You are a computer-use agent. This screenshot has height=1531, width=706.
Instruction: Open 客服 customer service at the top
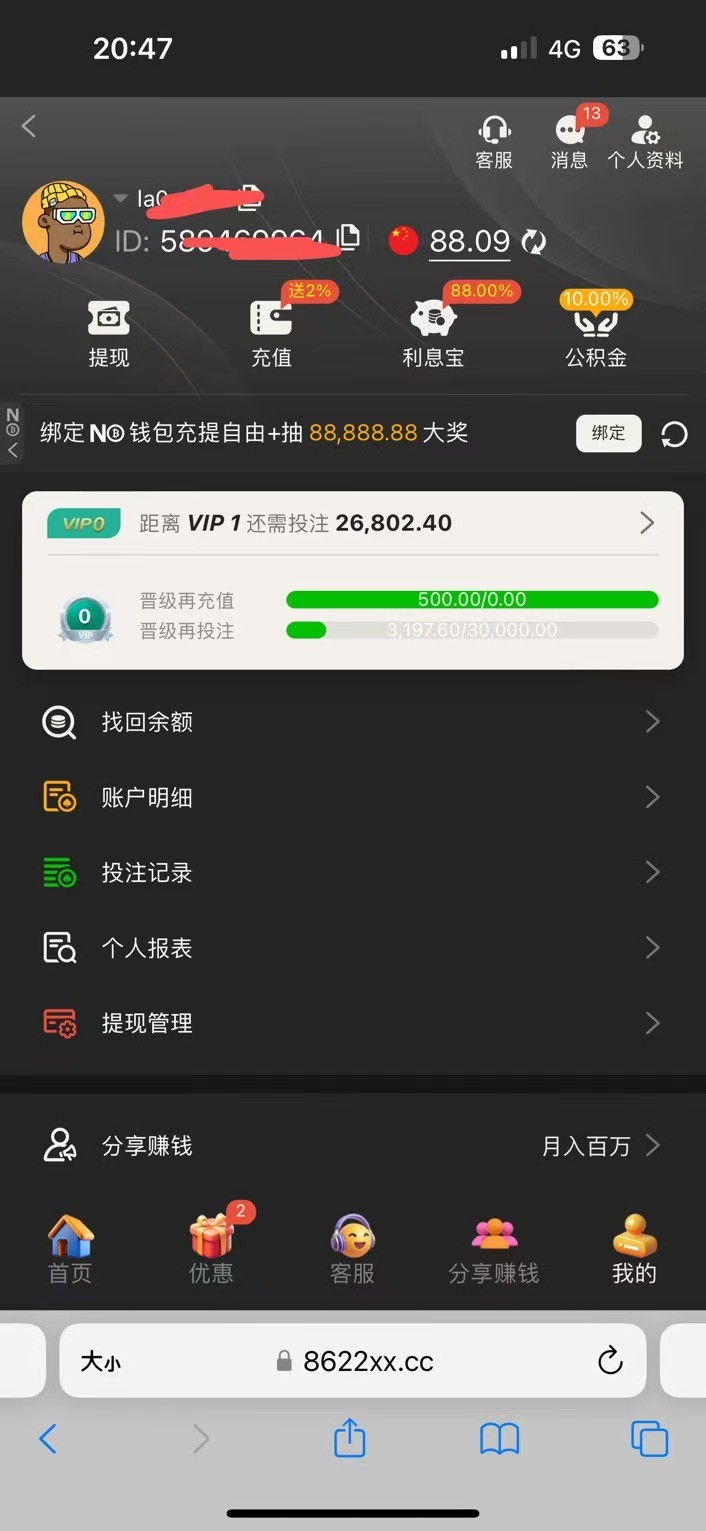494,142
